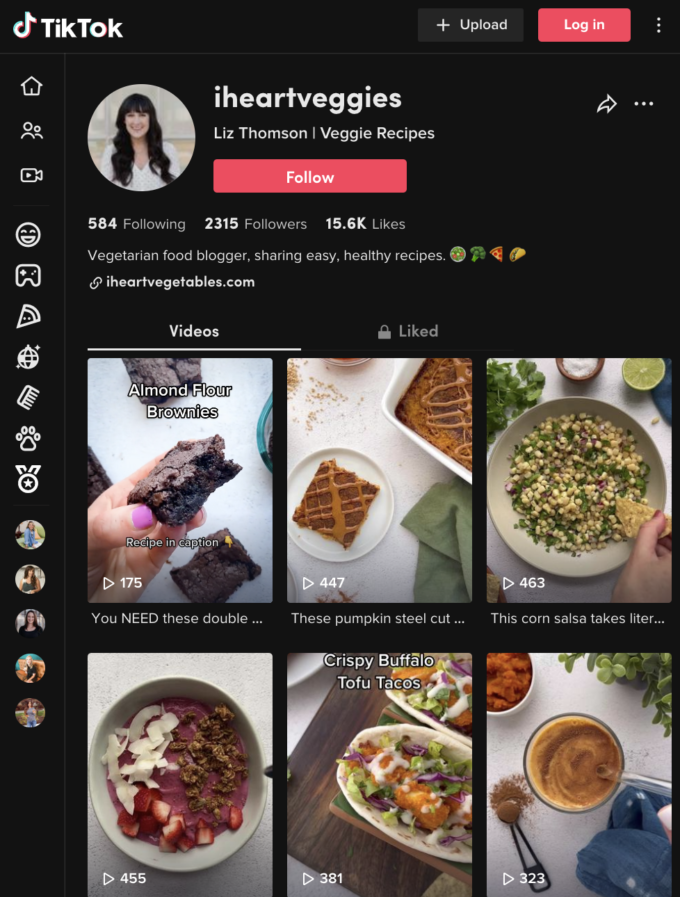Play the pumpkin steel cut oats video
This screenshot has width=680, height=897.
click(379, 480)
